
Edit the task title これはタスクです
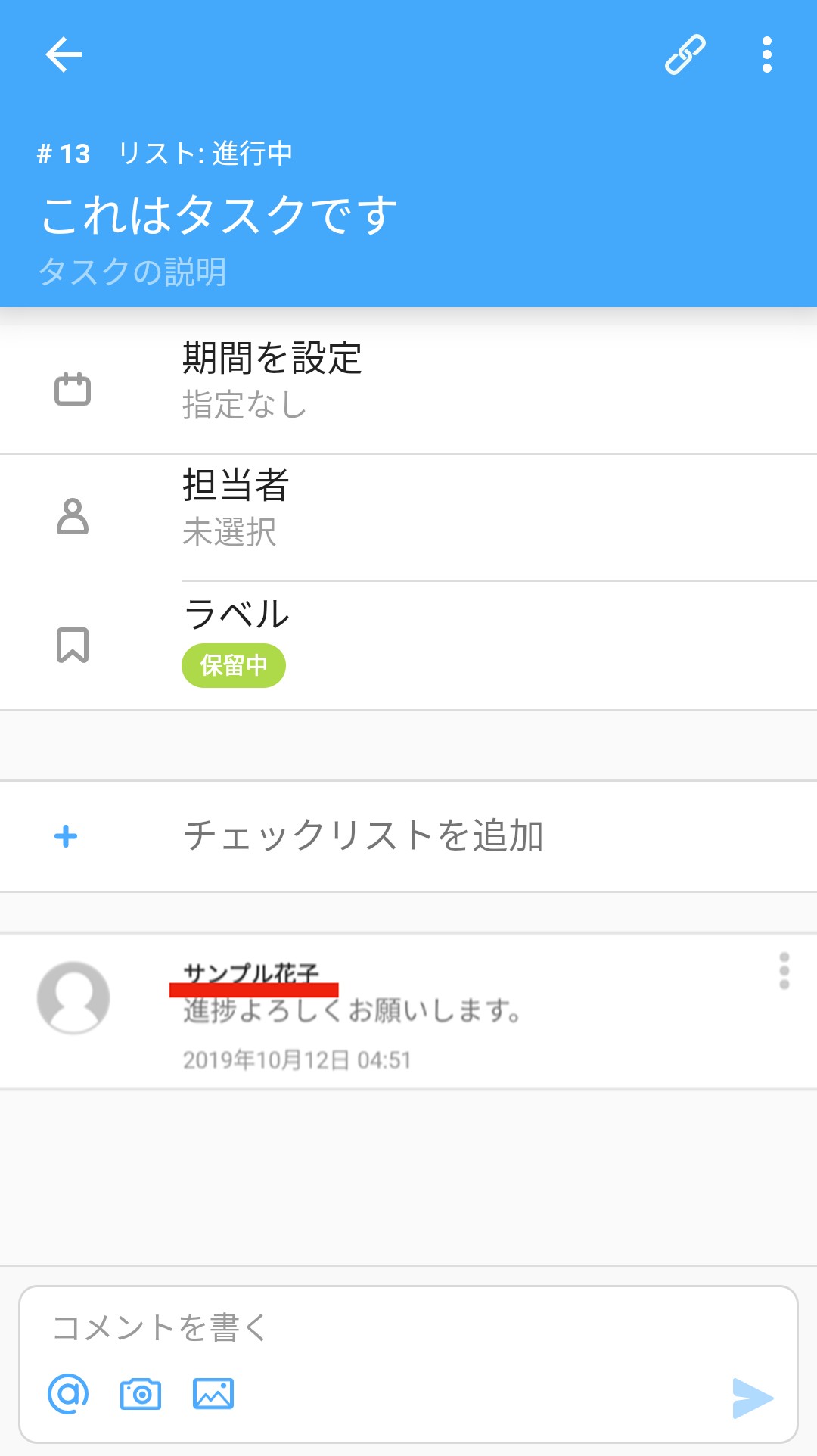tap(219, 215)
